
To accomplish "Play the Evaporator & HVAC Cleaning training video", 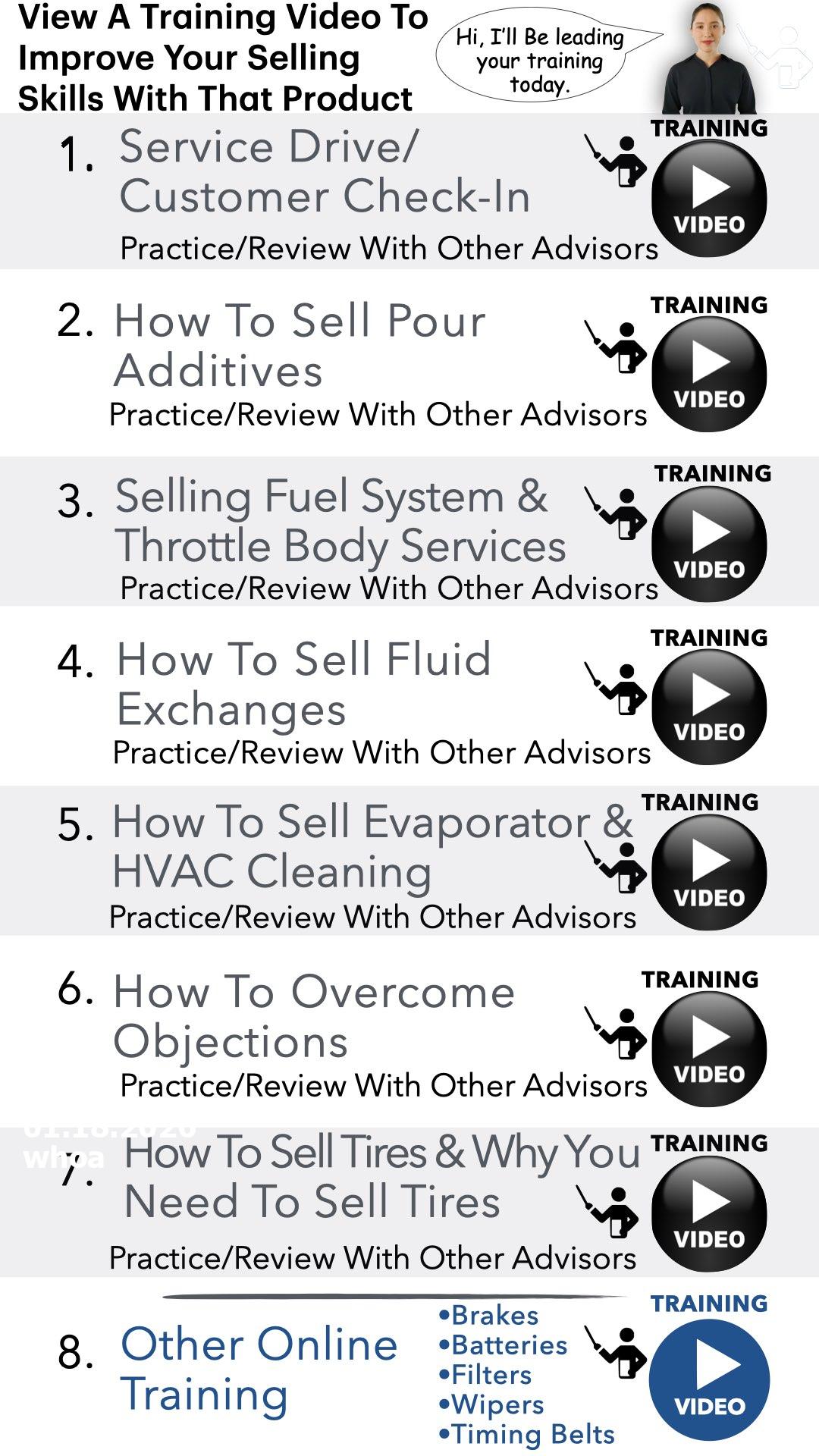I will point(709,872).
